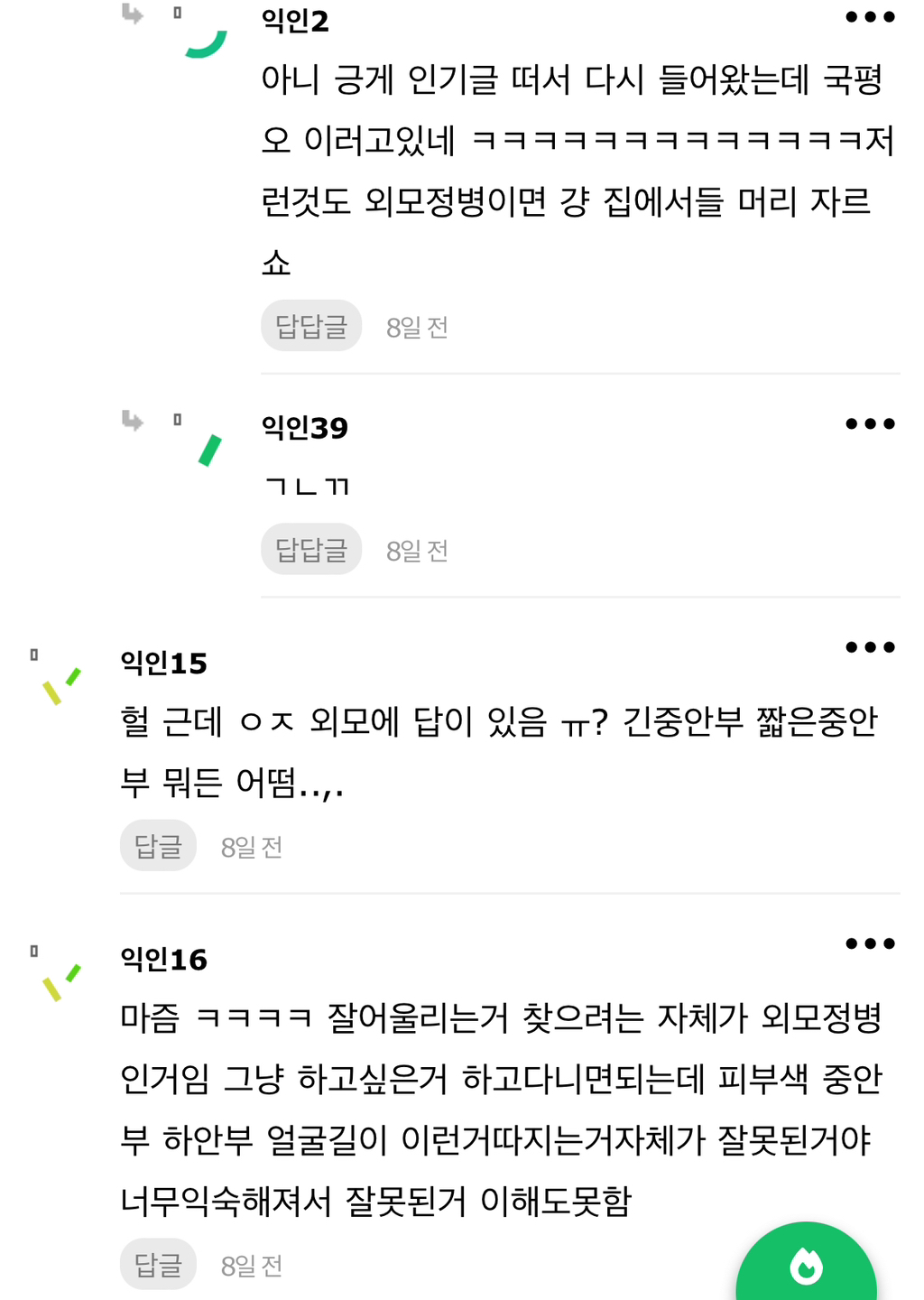
Task: Tap 답글 under 익인15's comment
Action: 157,845
